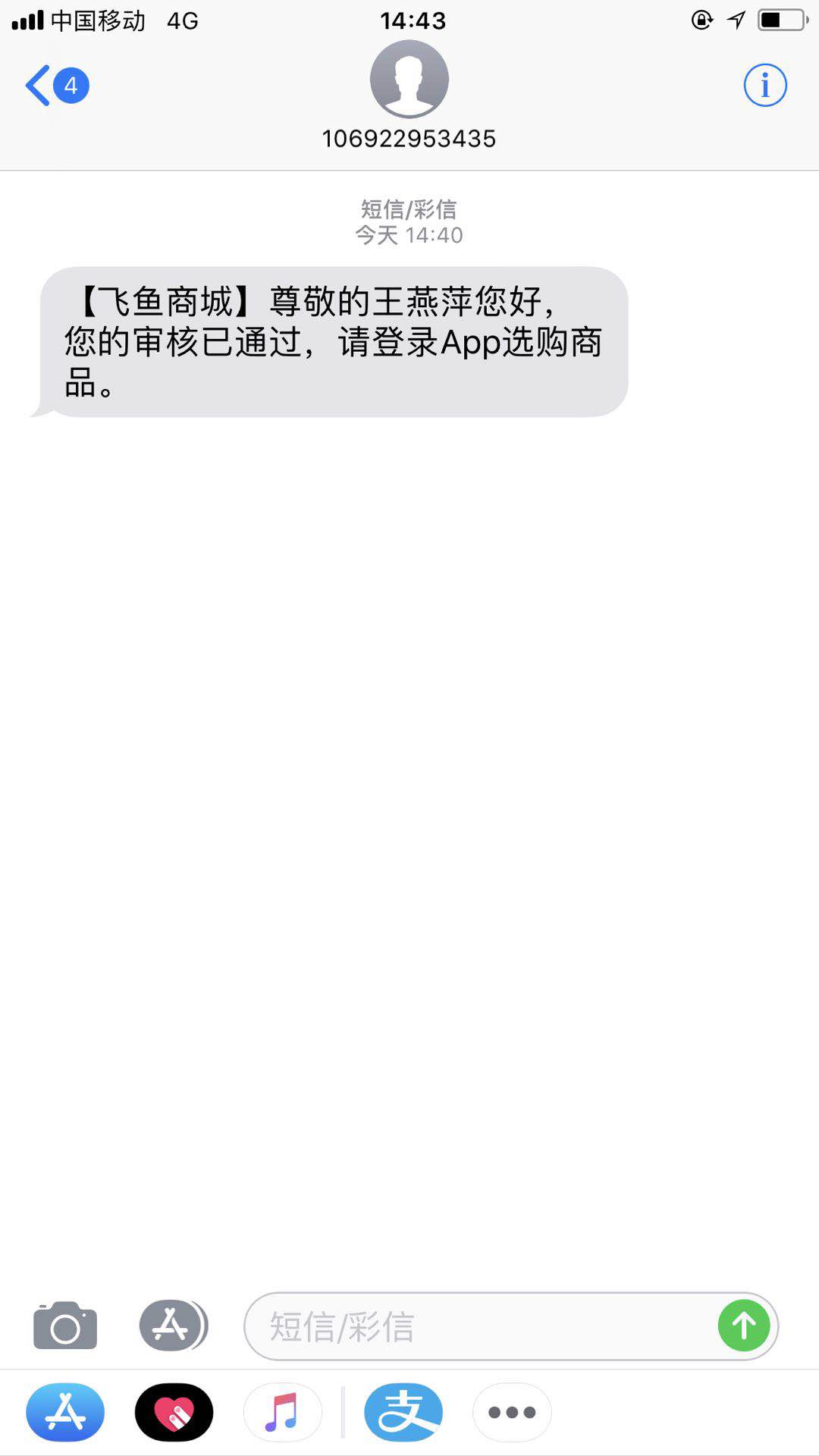Send the message with green arrow
The image size is (819, 1456).
click(x=744, y=1326)
